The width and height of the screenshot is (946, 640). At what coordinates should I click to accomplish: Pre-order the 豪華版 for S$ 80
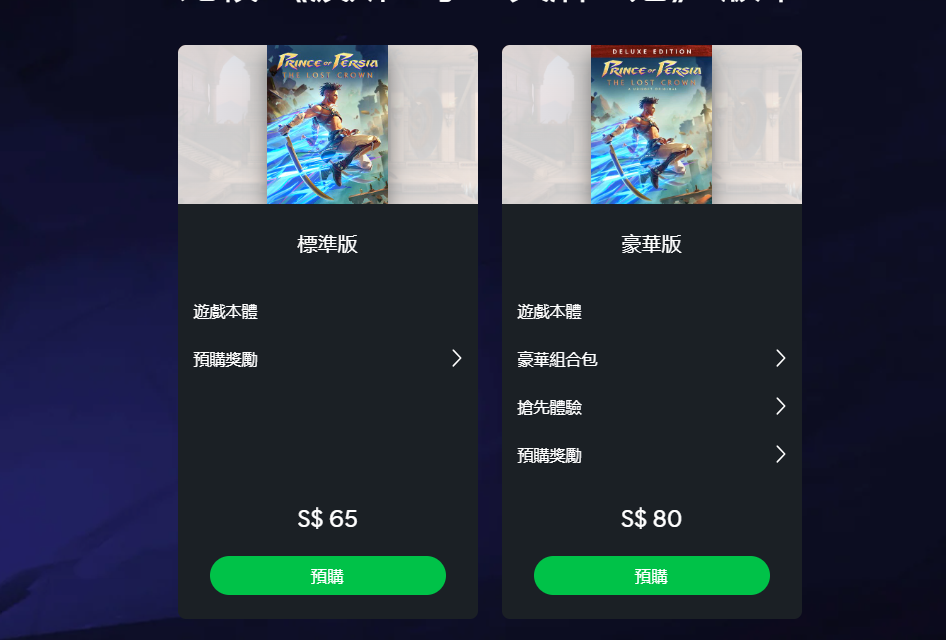(651, 576)
